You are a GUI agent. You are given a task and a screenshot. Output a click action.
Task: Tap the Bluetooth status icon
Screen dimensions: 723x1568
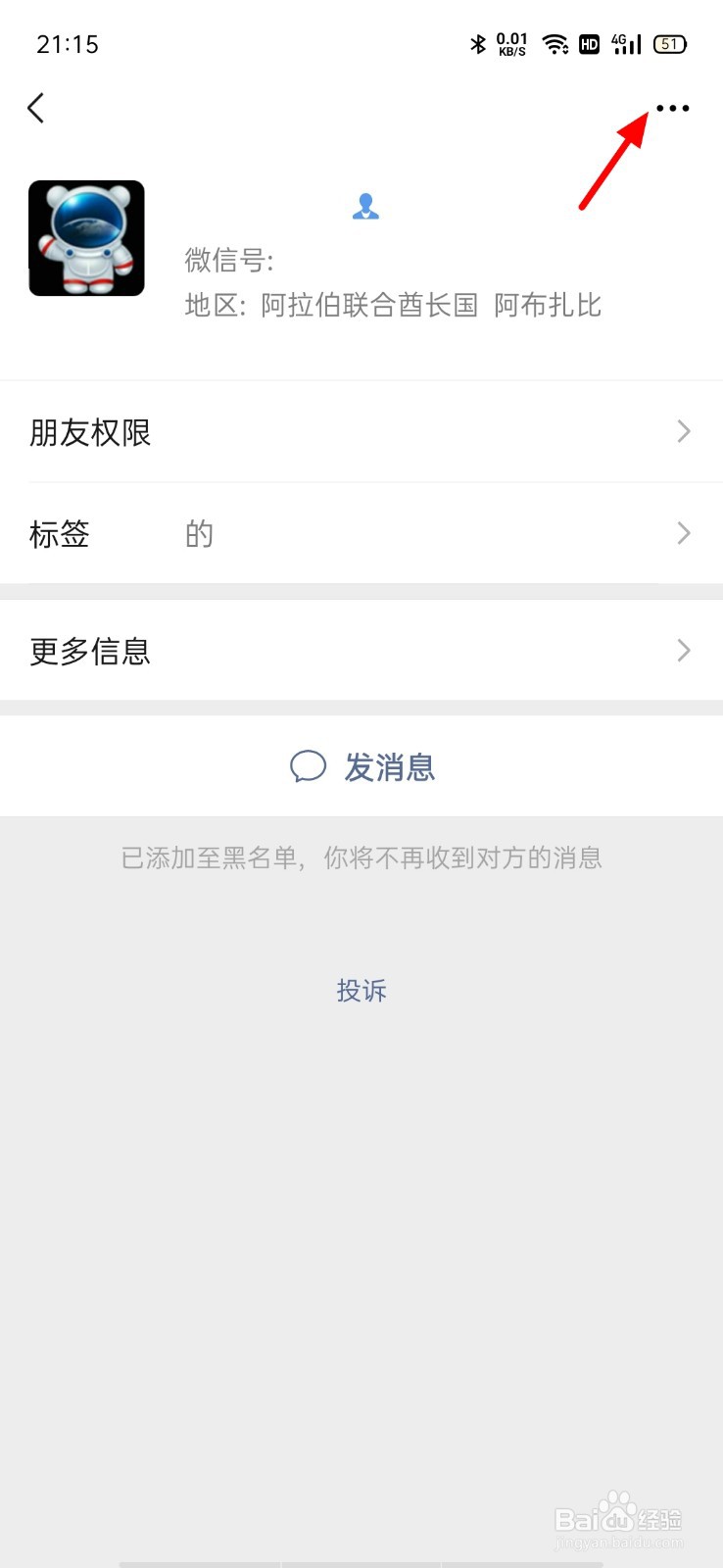point(477,43)
